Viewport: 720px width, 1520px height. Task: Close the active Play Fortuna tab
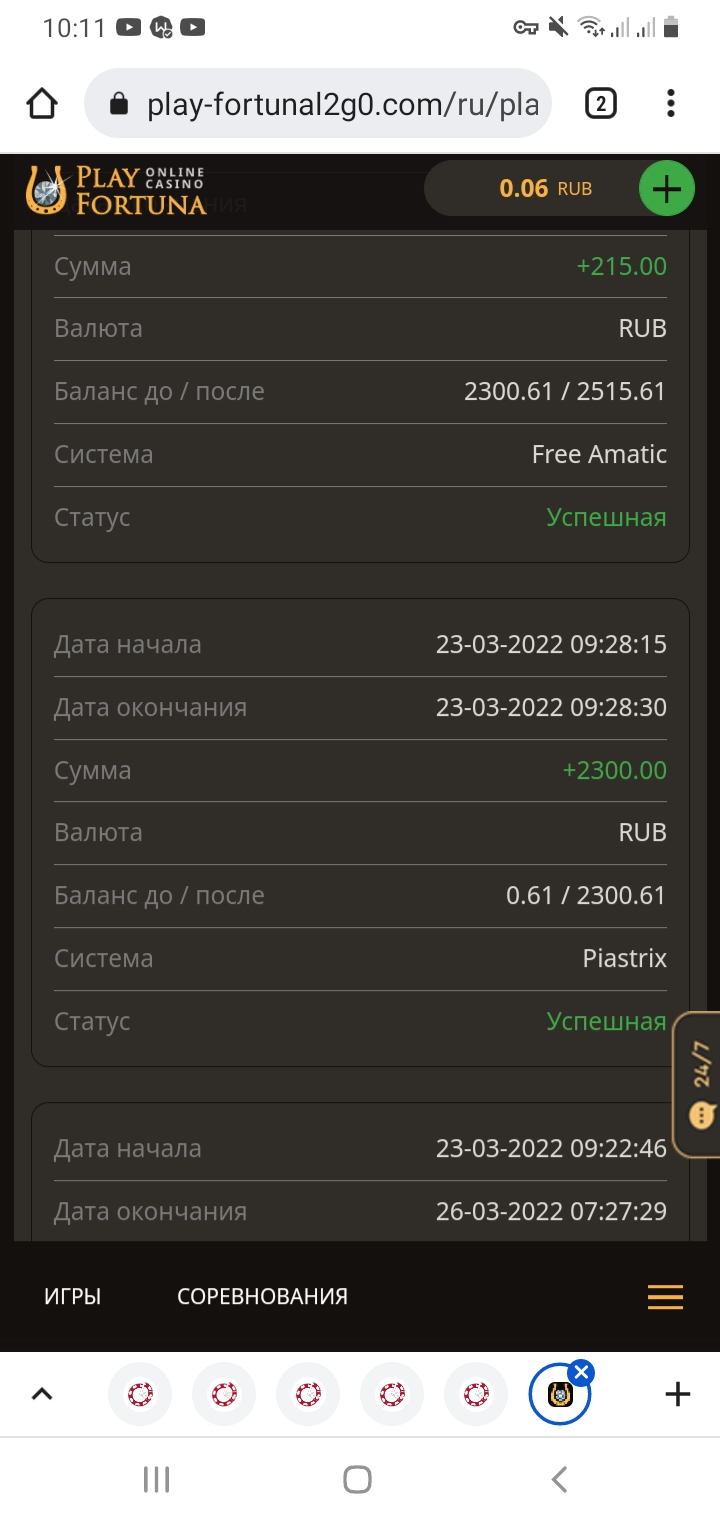(x=581, y=1372)
